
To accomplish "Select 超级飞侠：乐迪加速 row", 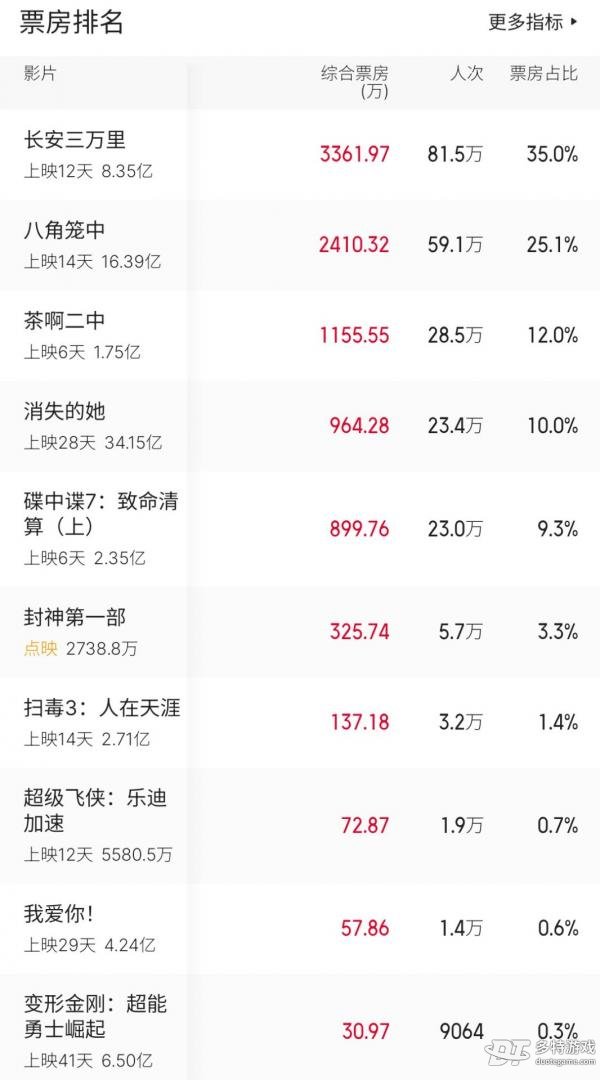I will tap(300, 825).
